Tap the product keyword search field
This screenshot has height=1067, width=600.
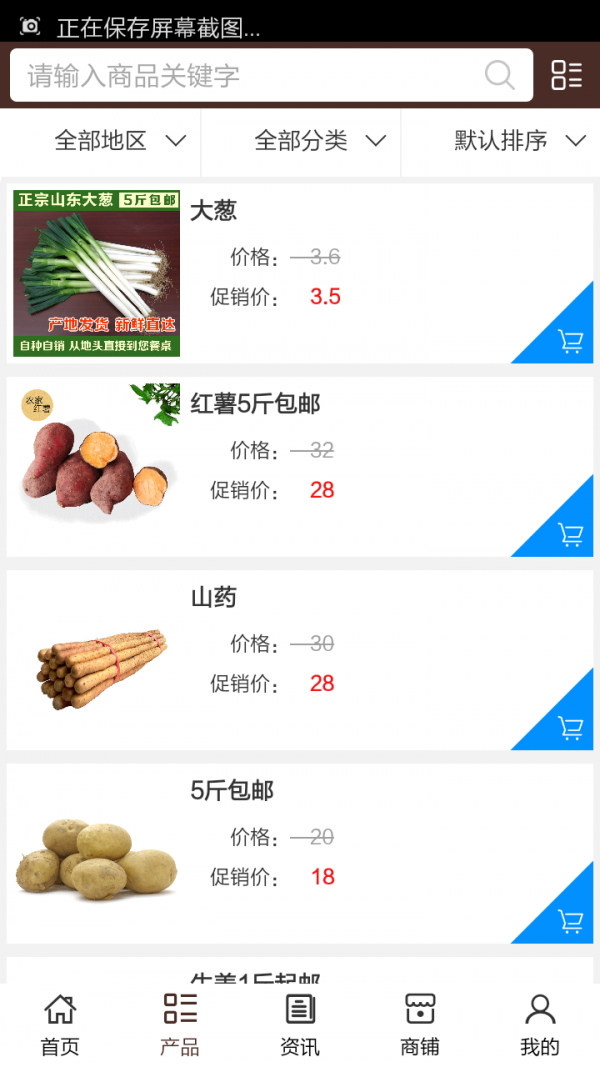tap(245, 76)
